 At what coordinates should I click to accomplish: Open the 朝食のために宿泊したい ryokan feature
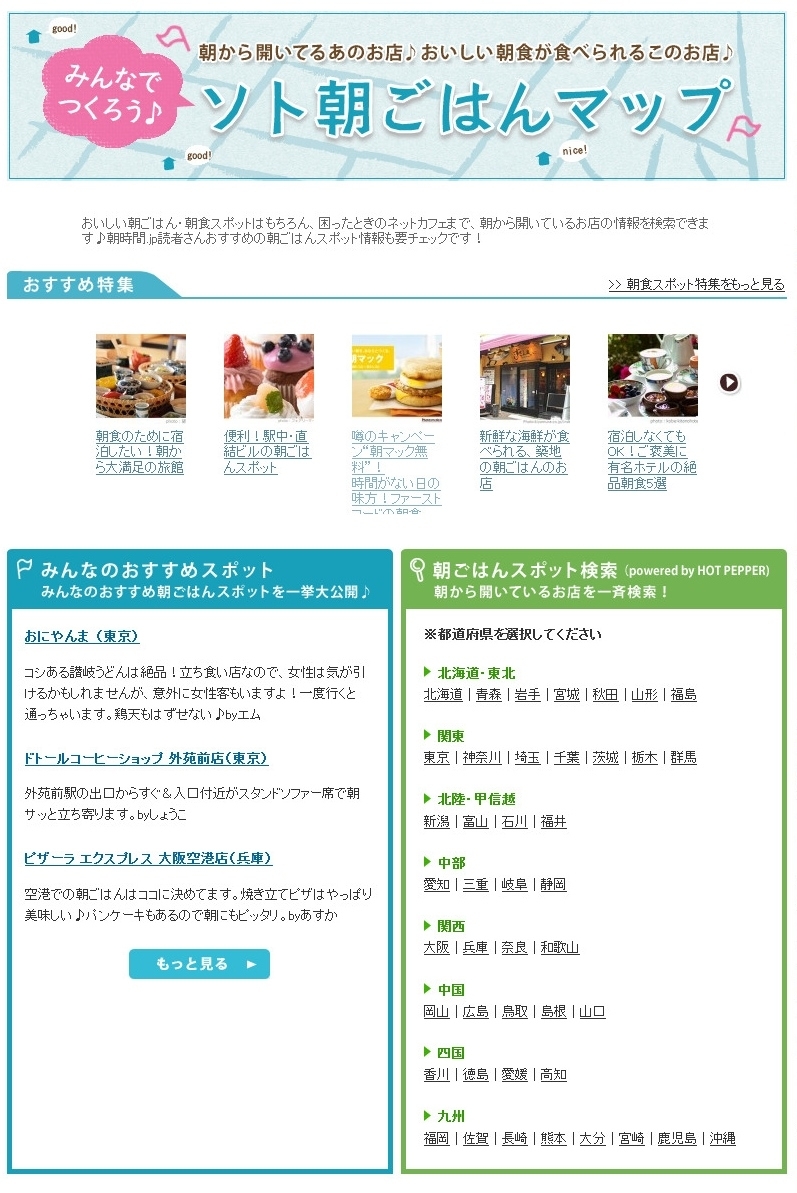[x=140, y=452]
